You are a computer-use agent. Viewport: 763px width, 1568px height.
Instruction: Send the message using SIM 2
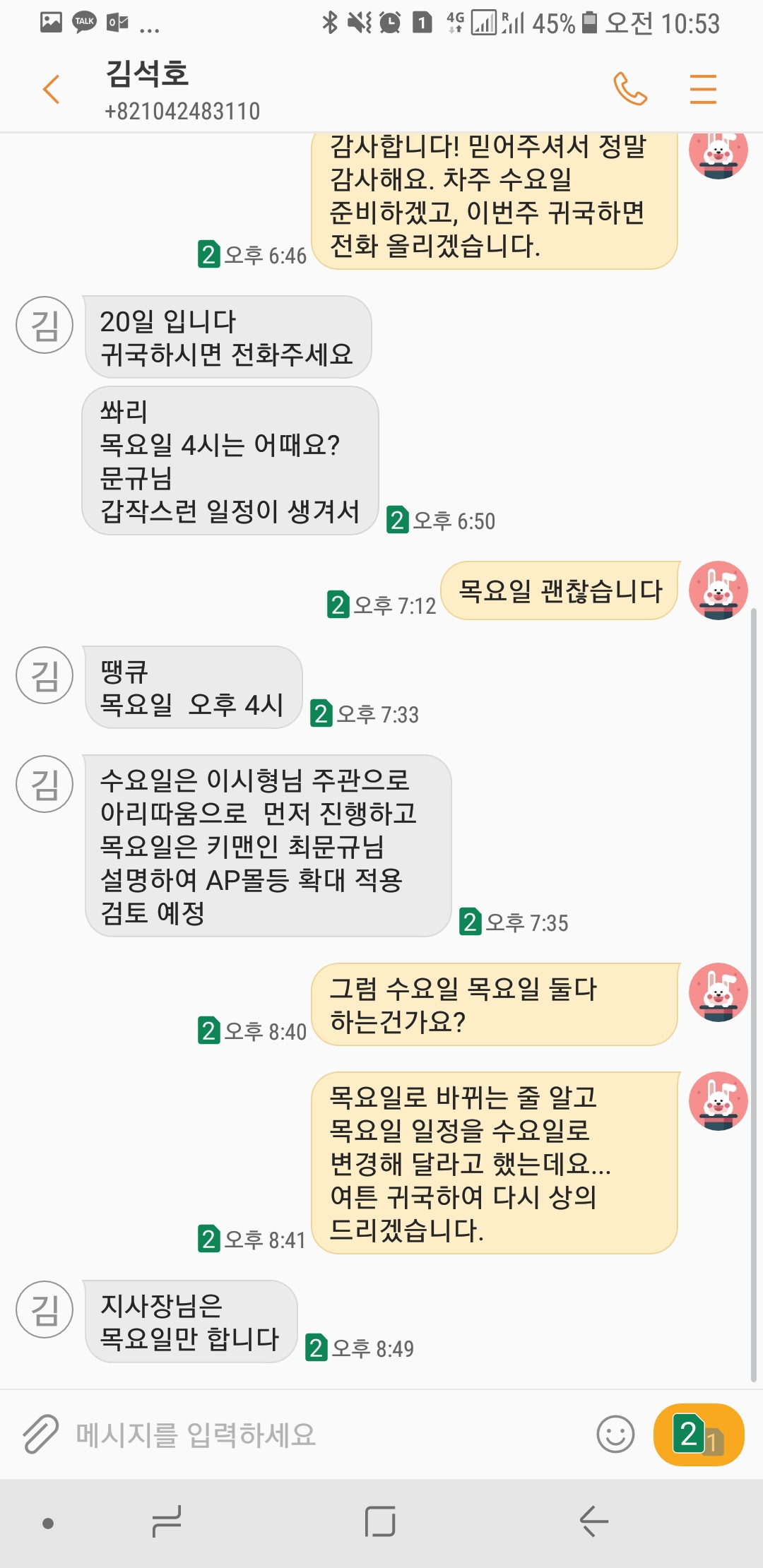pos(698,1435)
